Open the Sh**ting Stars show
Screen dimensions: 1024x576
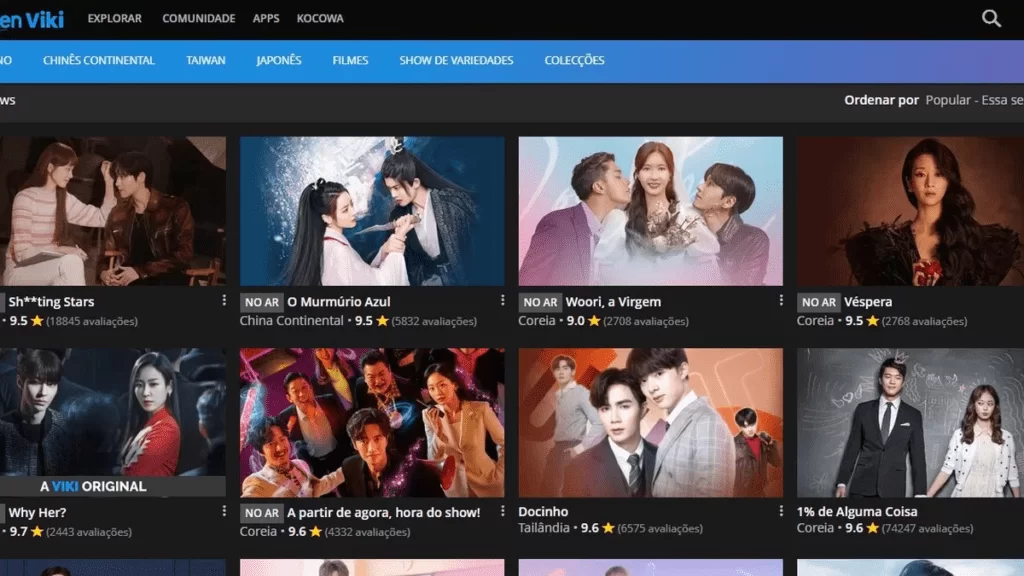110,211
